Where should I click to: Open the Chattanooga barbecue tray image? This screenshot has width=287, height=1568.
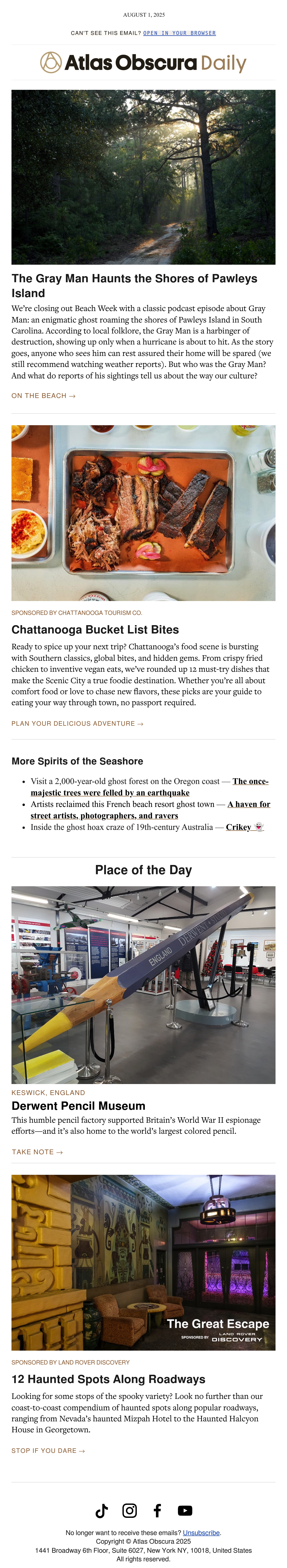[143, 513]
